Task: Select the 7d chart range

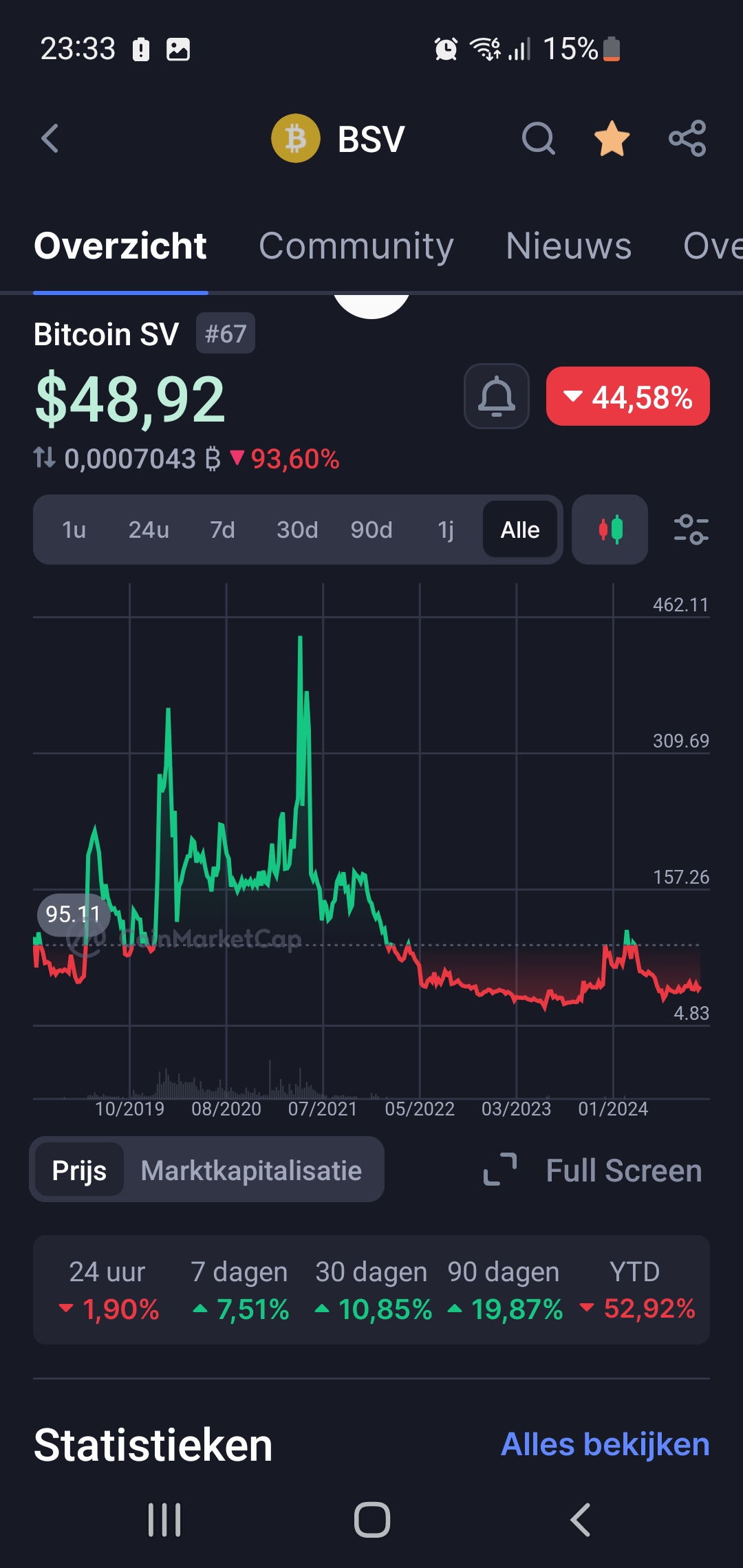Action: pyautogui.click(x=222, y=530)
